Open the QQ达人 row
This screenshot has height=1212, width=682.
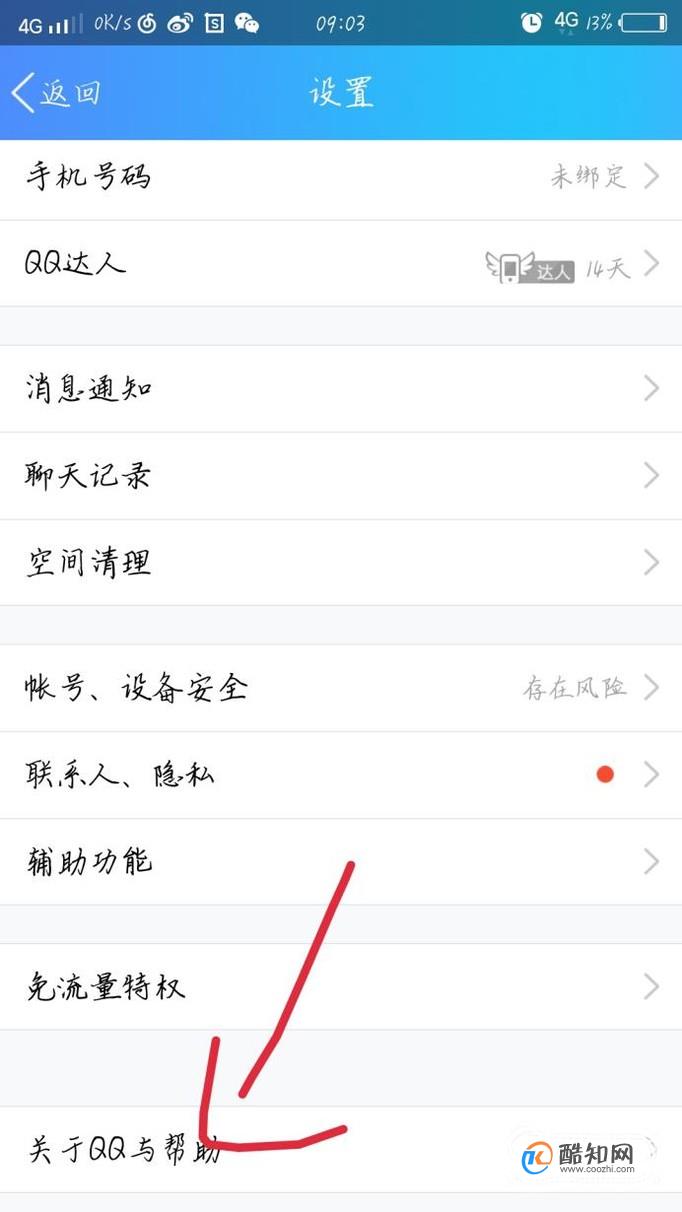click(341, 264)
